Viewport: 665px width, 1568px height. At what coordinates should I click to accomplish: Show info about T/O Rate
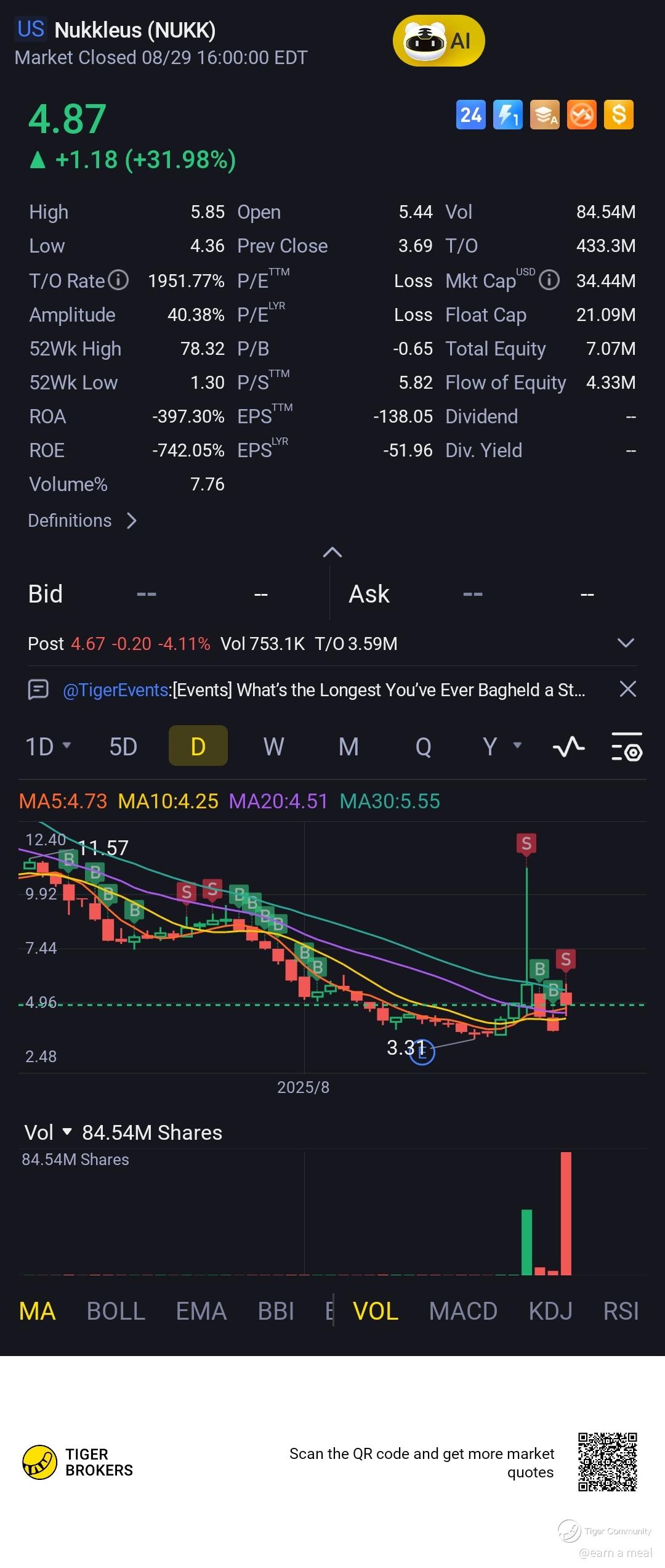click(118, 280)
